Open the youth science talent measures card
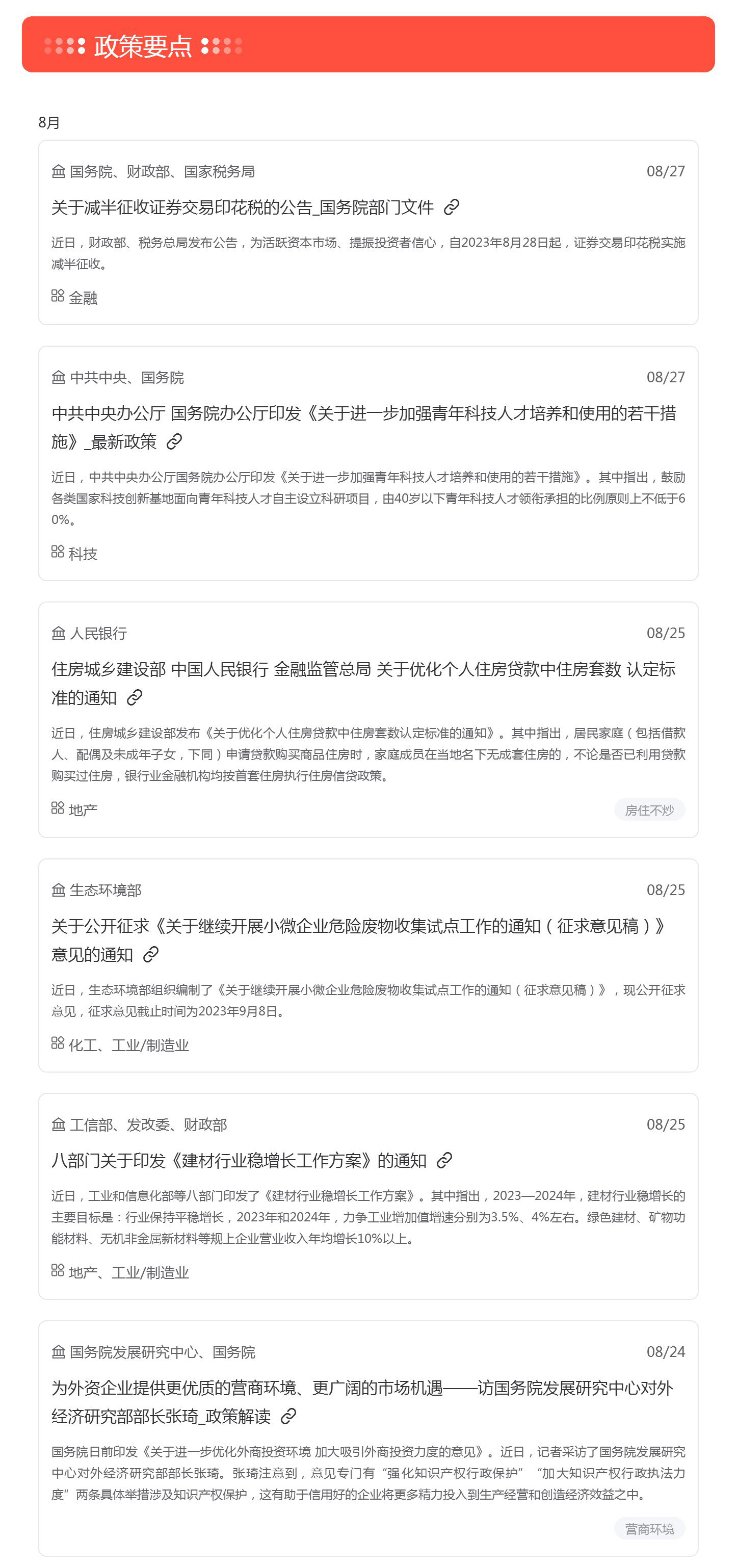 (x=363, y=414)
